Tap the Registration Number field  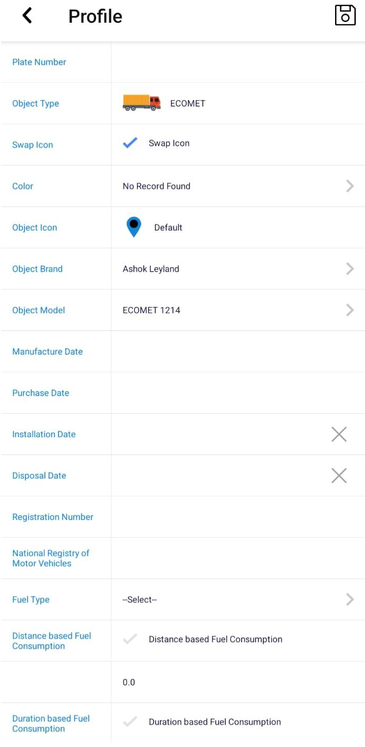point(238,517)
